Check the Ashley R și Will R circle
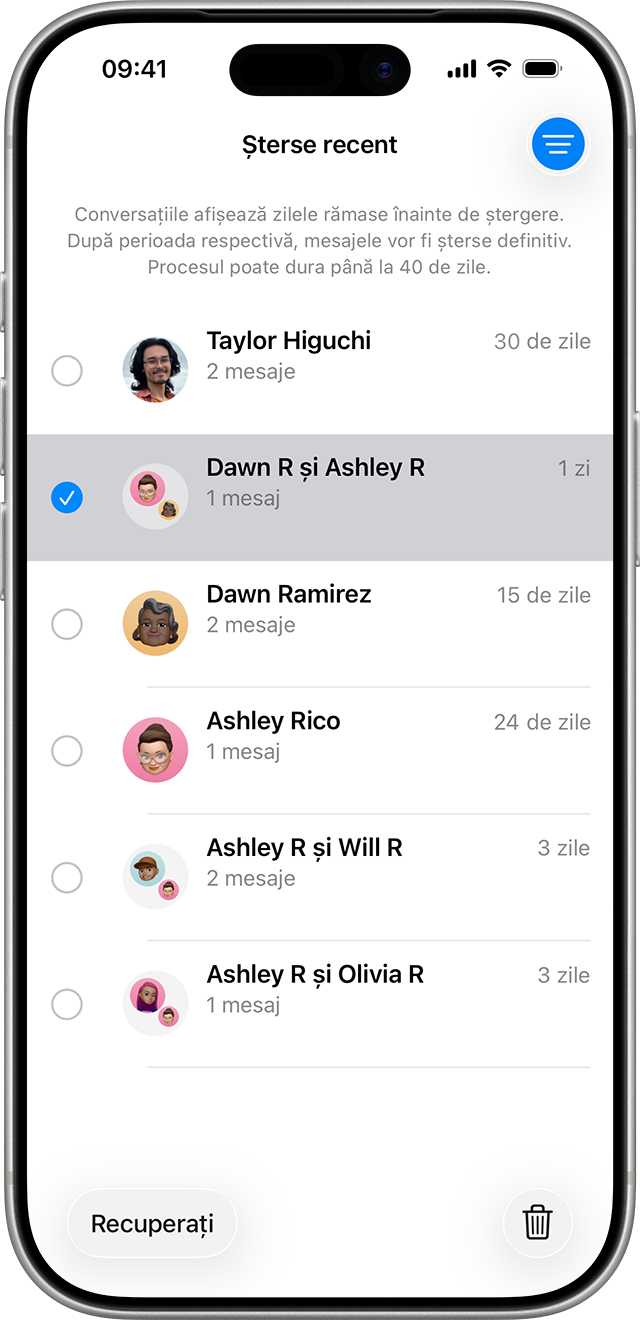Screen dimensions: 640x1320 coord(67,877)
